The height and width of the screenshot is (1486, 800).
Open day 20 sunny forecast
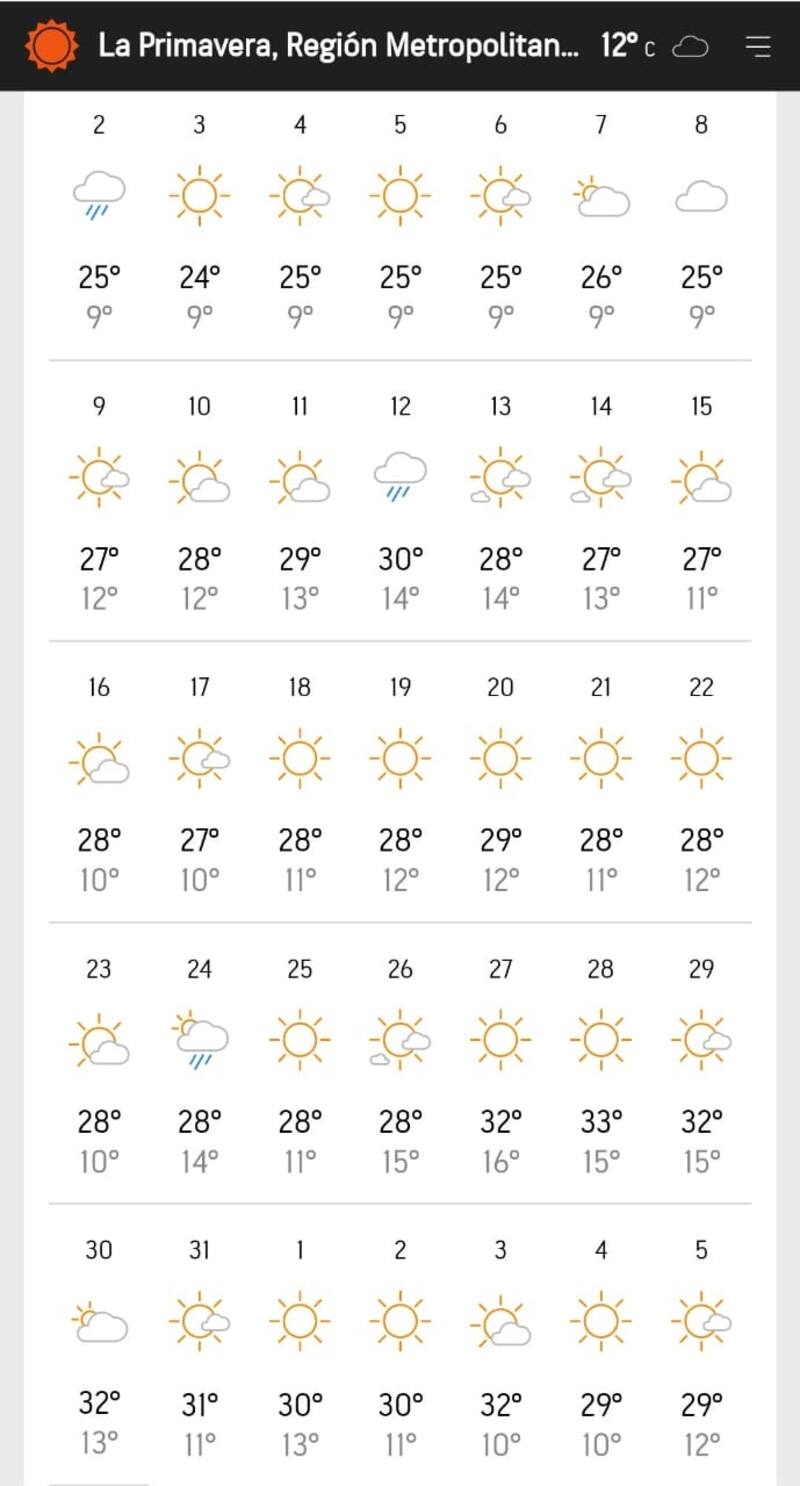point(501,781)
